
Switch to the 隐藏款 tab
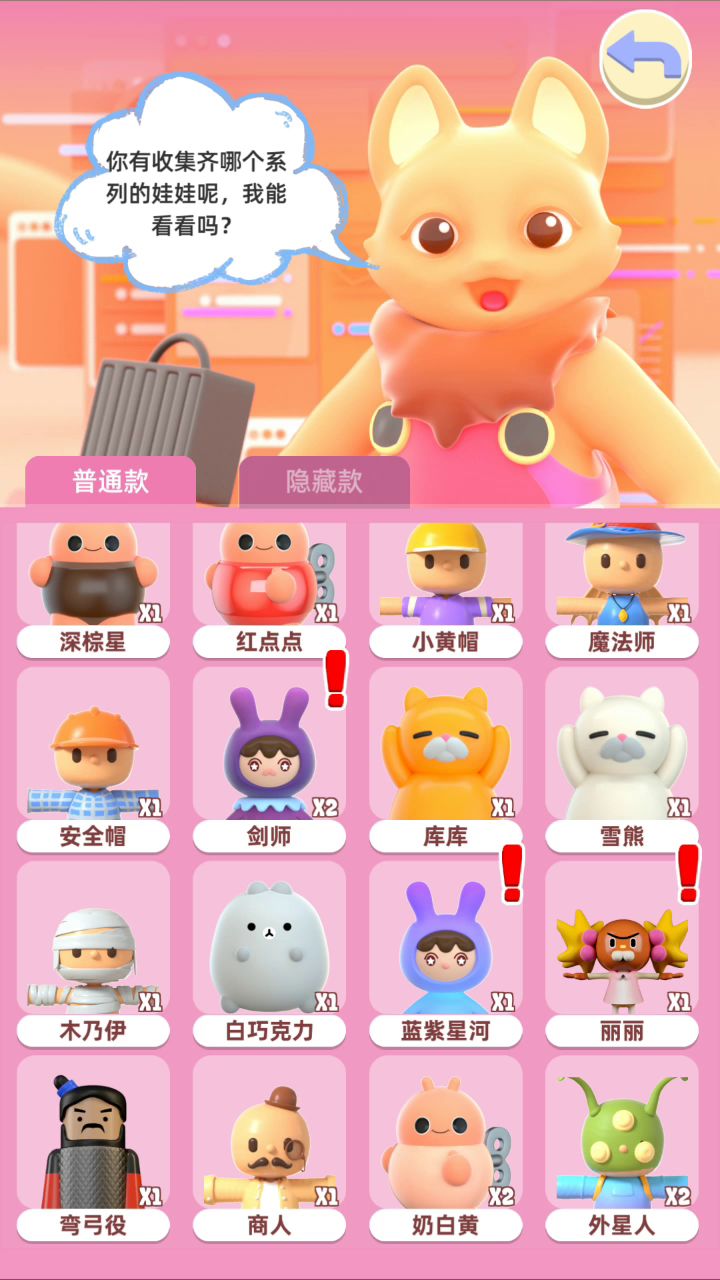coord(324,481)
